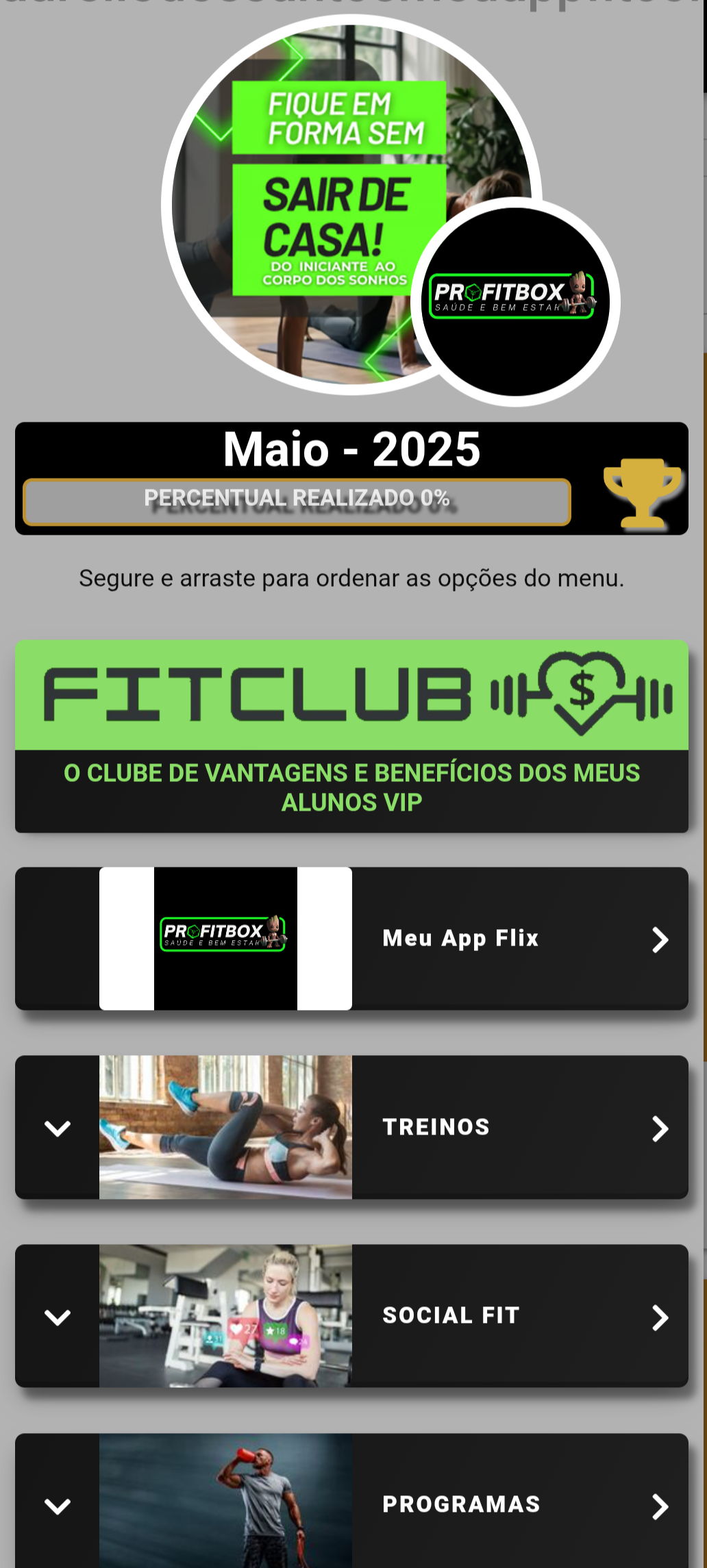
Task: Open the FITCLUB benefits club banner
Action: [351, 735]
